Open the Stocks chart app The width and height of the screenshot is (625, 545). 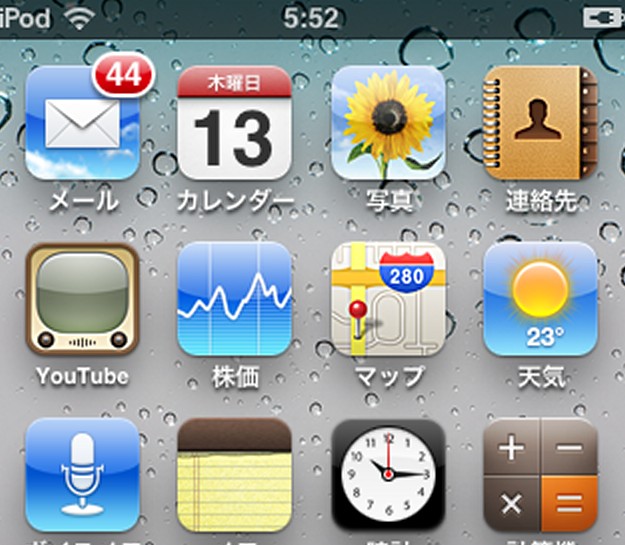click(234, 299)
